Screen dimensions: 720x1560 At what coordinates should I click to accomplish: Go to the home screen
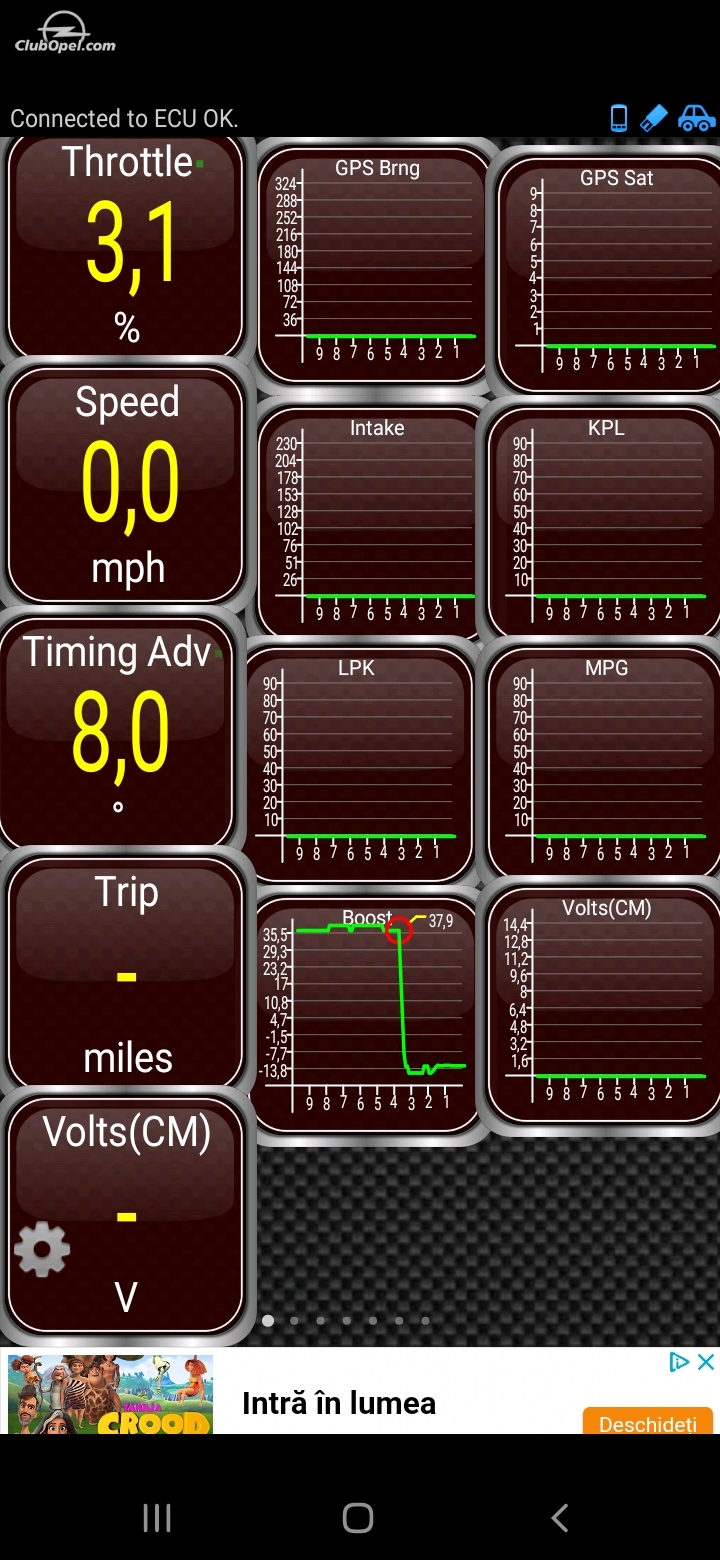coord(358,1518)
